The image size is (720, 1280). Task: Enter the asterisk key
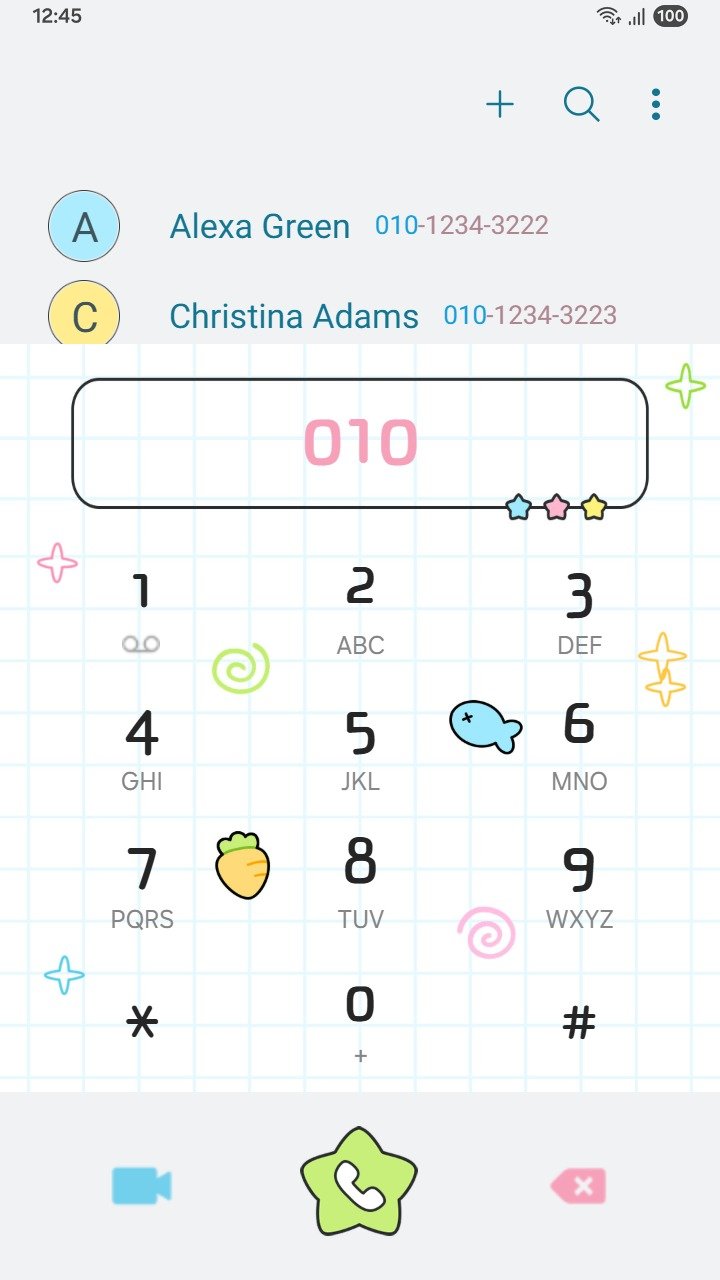click(142, 1022)
